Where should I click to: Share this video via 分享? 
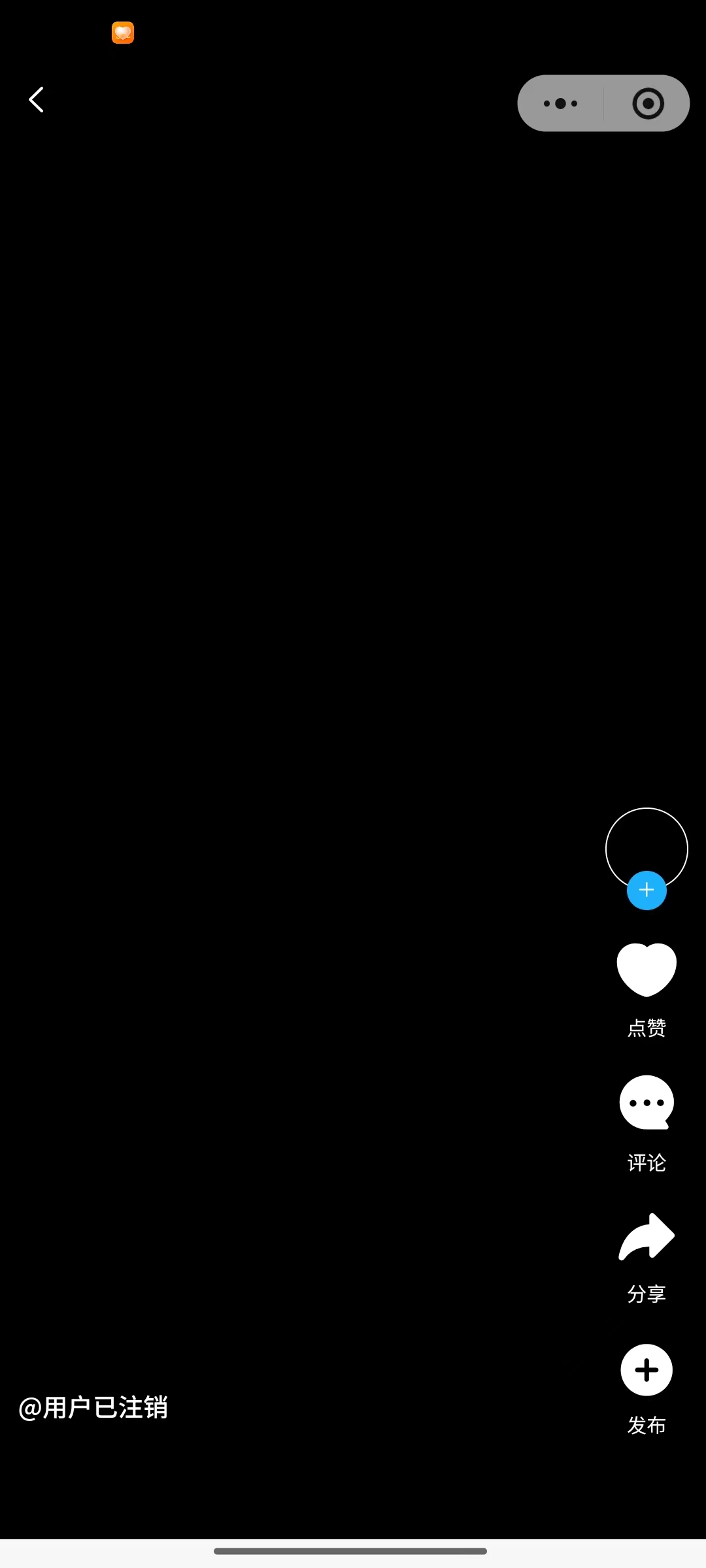pyautogui.click(x=647, y=1237)
